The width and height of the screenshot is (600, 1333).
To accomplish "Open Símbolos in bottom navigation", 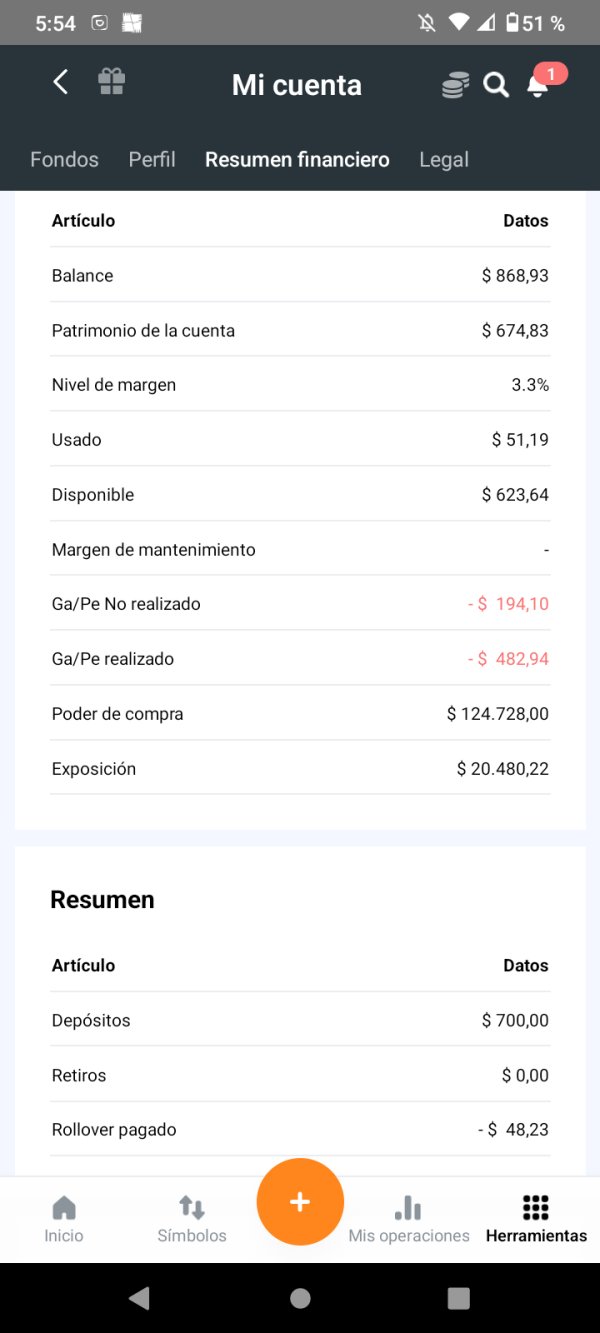I will (192, 1219).
